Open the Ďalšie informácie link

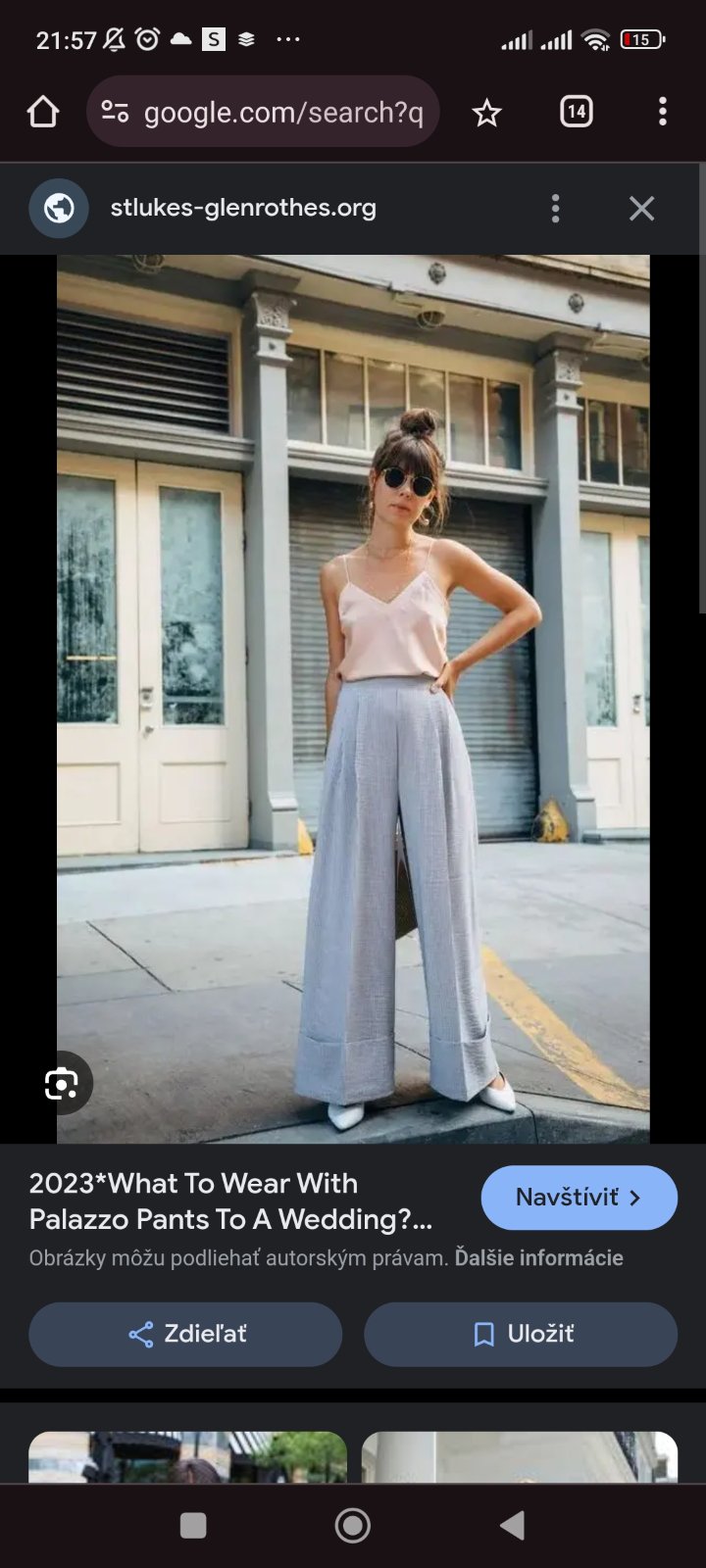(538, 1258)
